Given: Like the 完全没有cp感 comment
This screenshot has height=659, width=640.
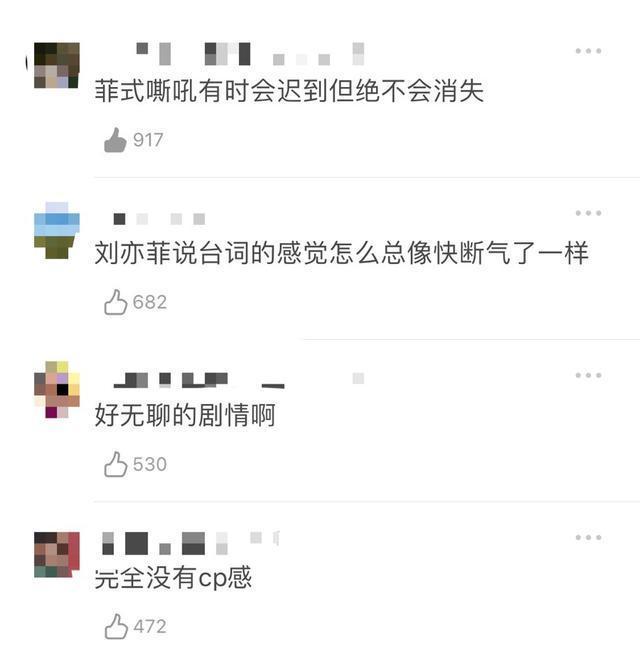Looking at the screenshot, I should pyautogui.click(x=116, y=627).
